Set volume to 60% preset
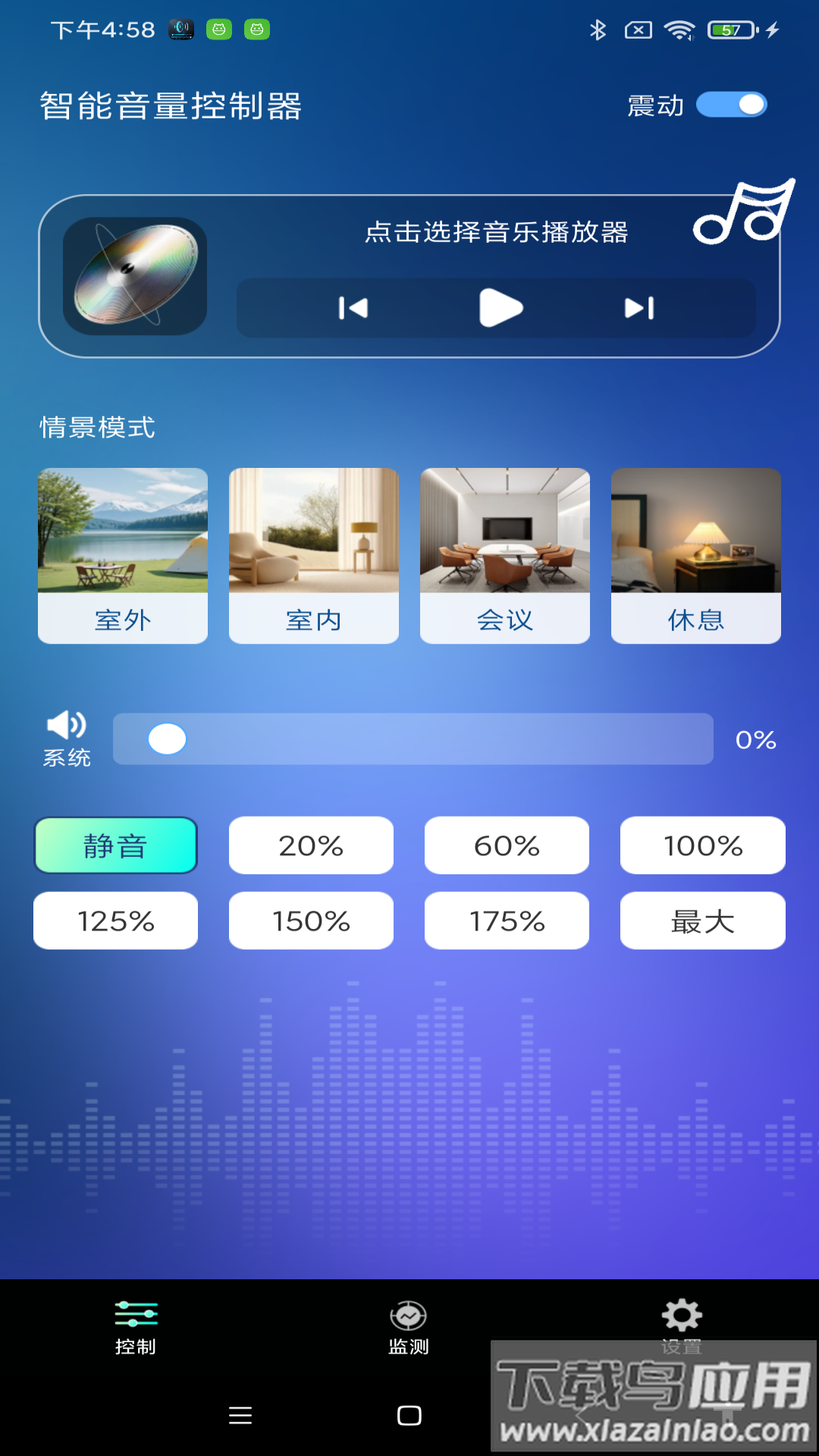 (507, 845)
